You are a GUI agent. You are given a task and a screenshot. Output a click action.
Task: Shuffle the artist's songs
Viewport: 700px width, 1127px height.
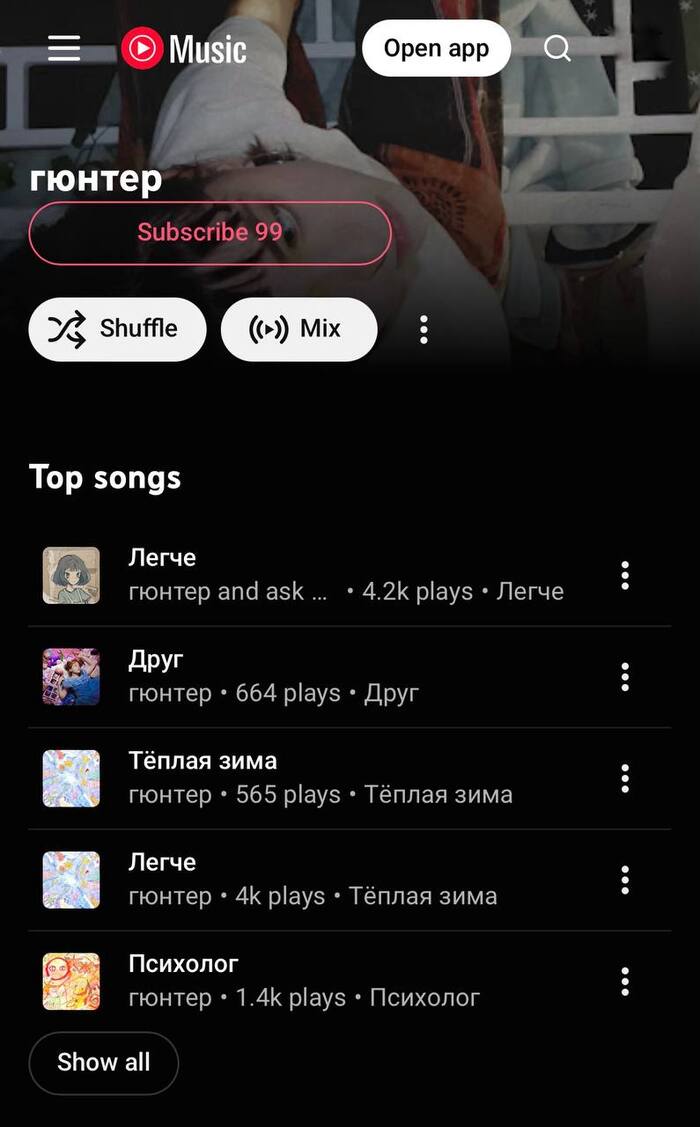[117, 329]
